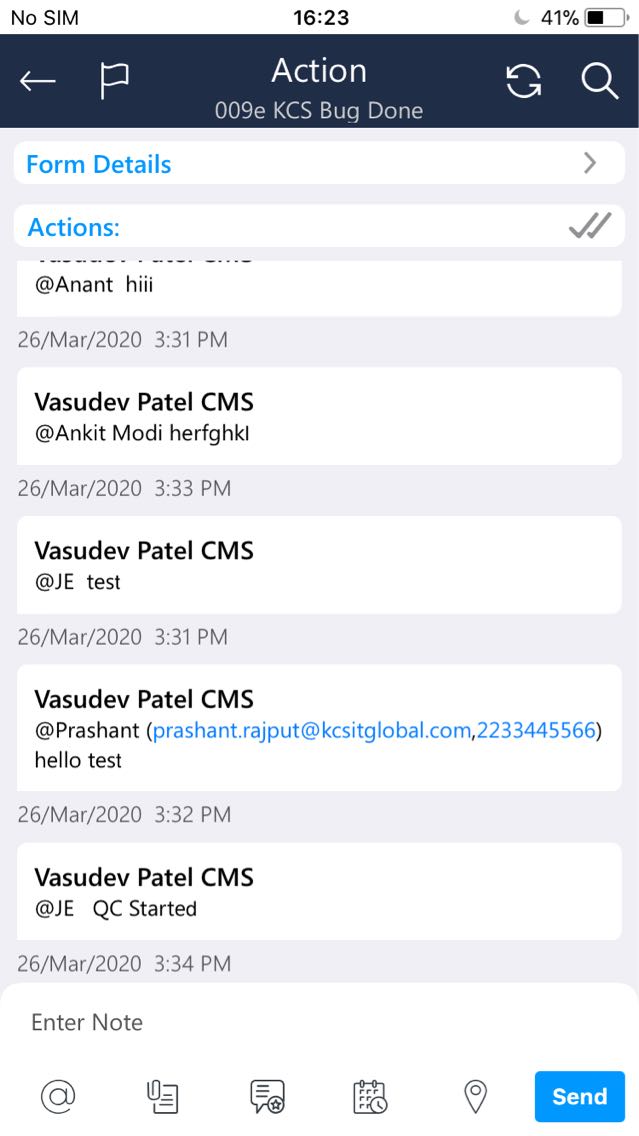Go back using the arrow icon
The image size is (639, 1136).
click(38, 81)
